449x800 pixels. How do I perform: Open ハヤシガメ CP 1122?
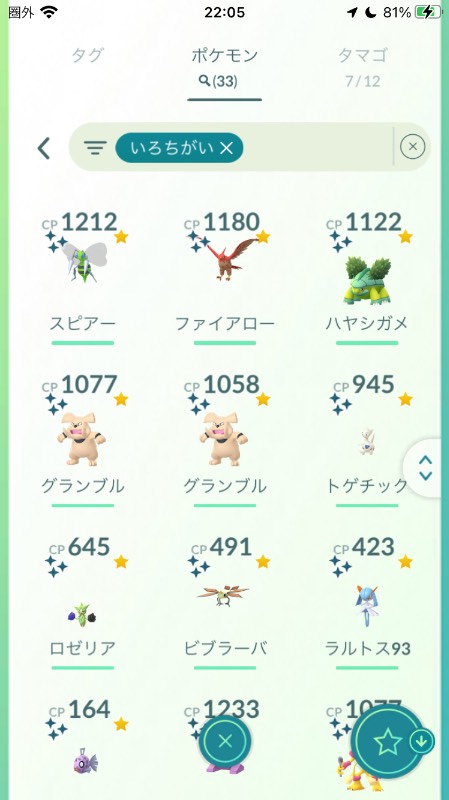(x=367, y=278)
